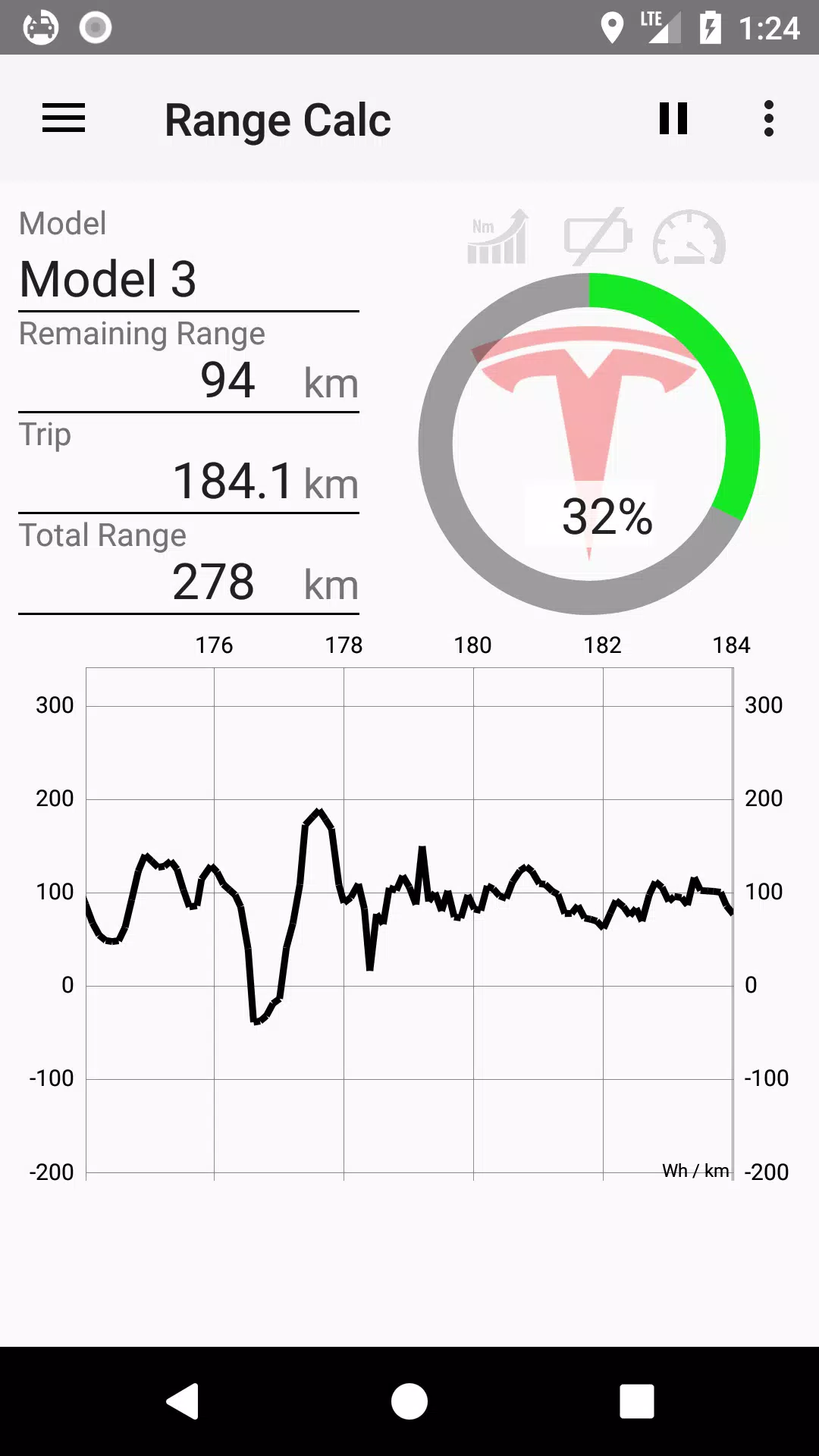Tap the speedometer gauge icon

tap(689, 237)
